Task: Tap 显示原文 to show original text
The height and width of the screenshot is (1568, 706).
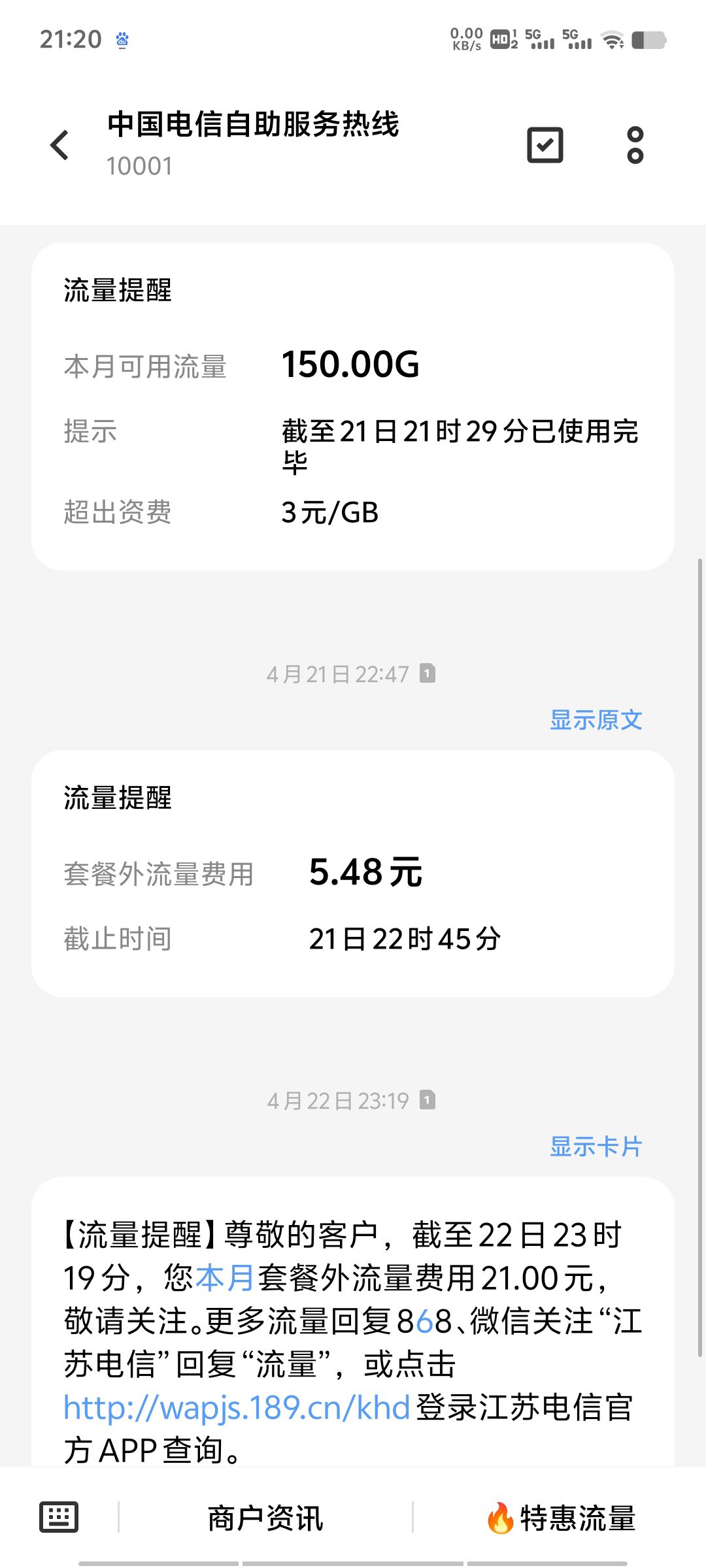Action: pyautogui.click(x=596, y=720)
